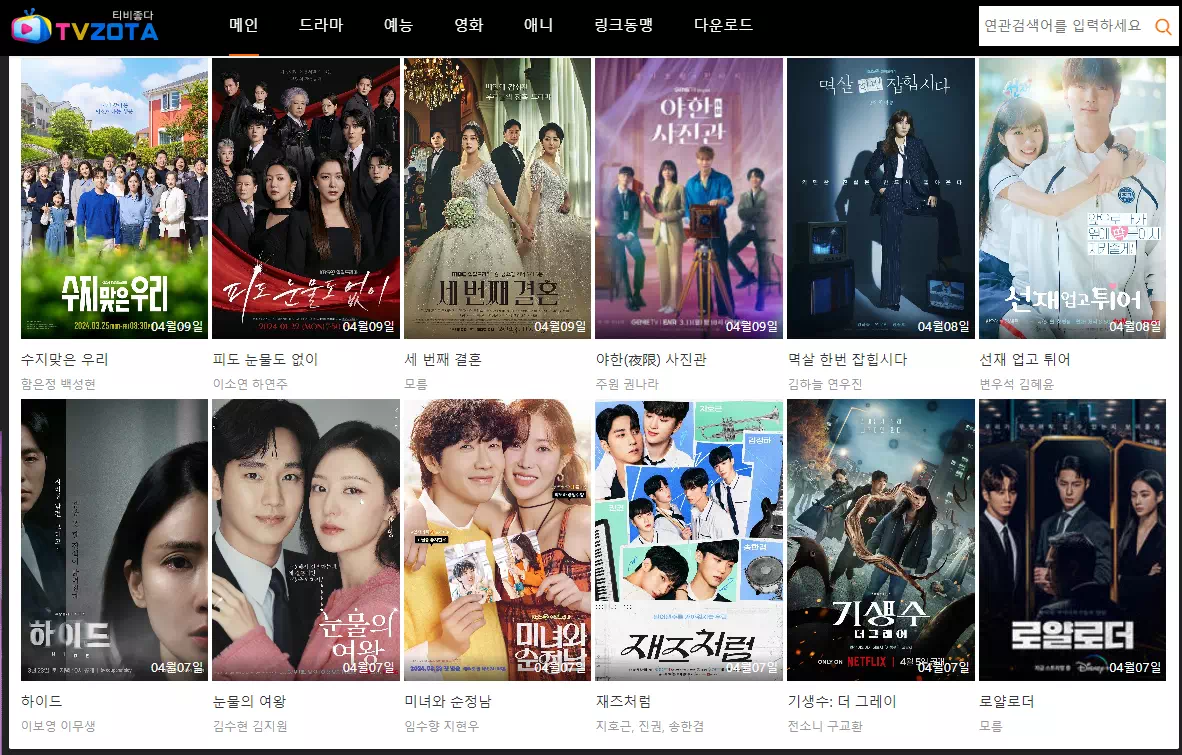
Task: Open the 멱살 한번 잡힙시다 card
Action: (x=880, y=198)
